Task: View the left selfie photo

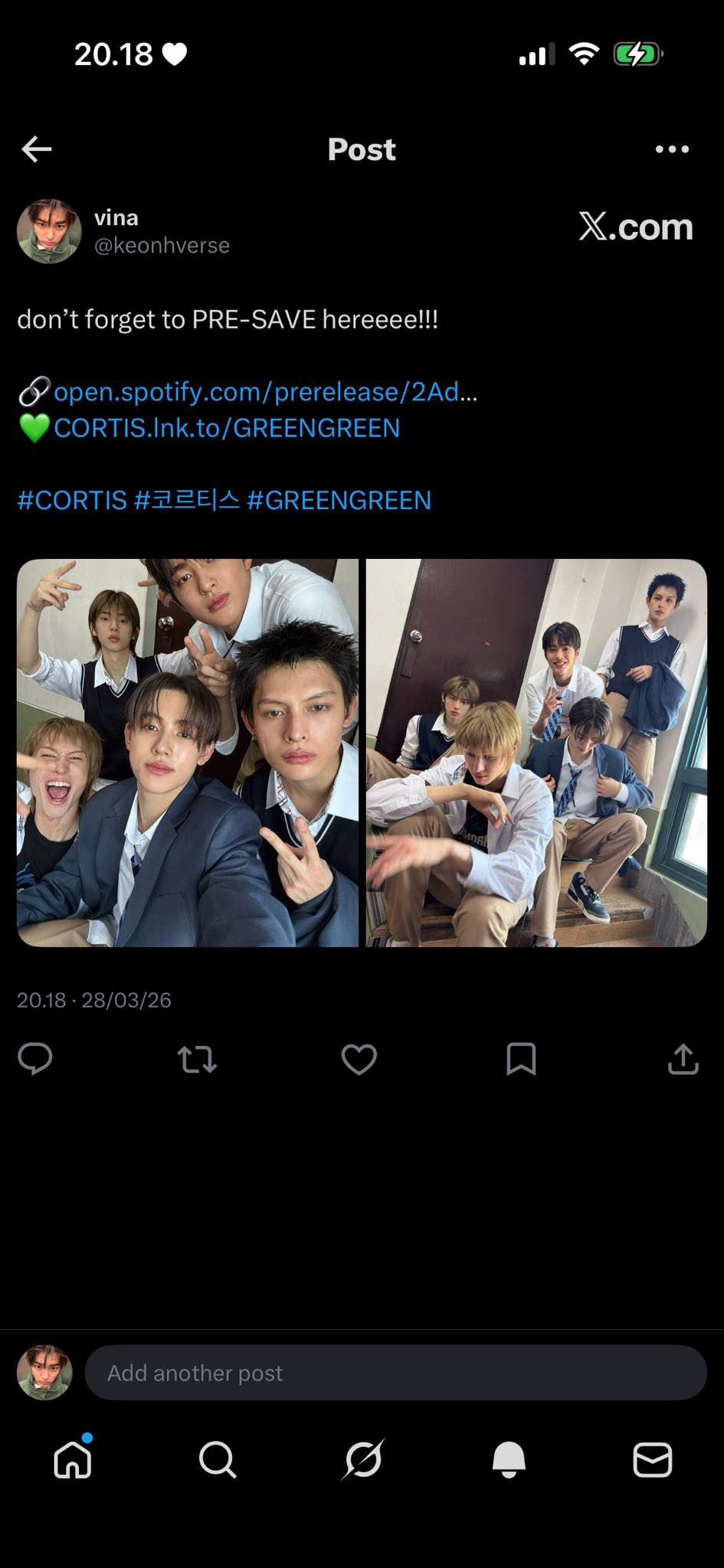Action: [x=188, y=753]
